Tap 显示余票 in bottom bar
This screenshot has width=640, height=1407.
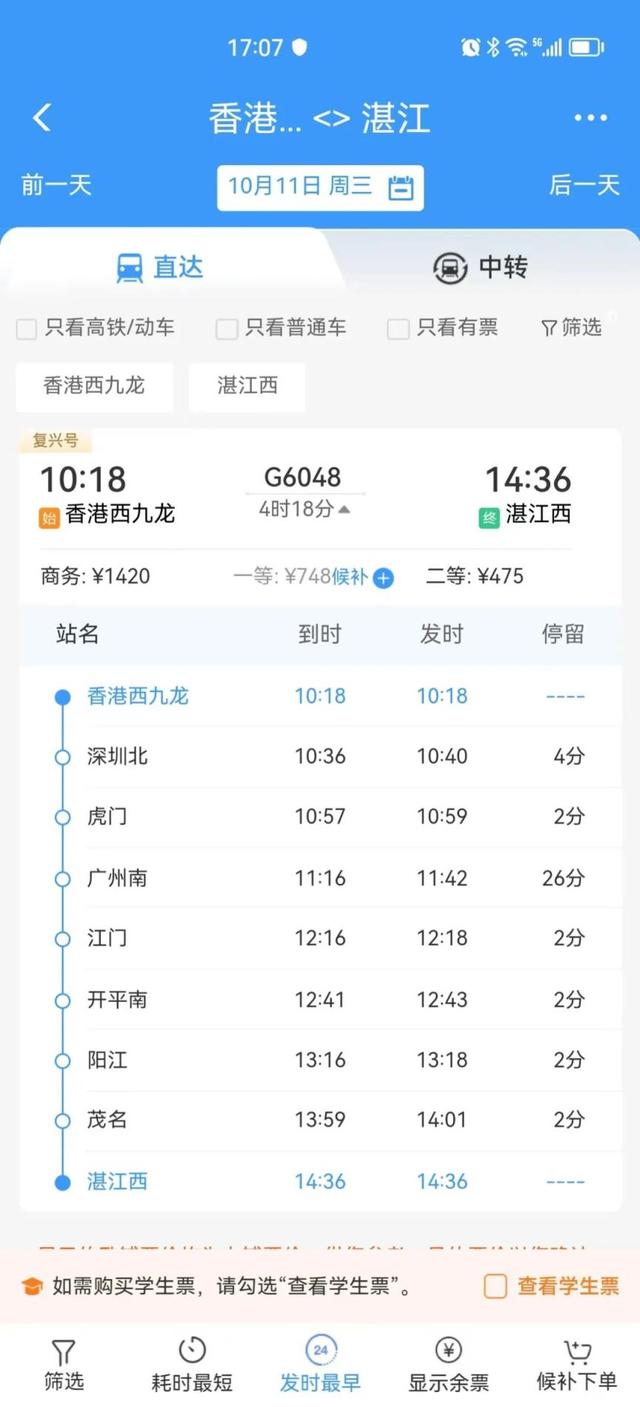point(448,1365)
